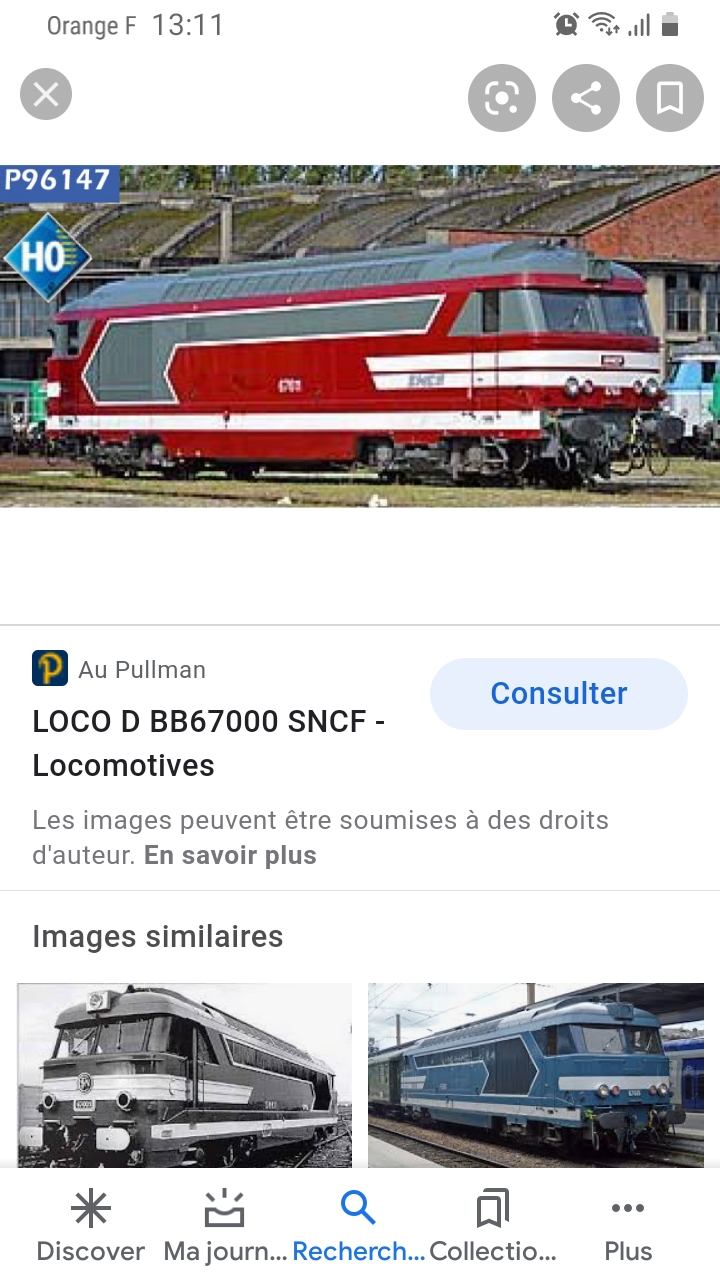Open the red BB67000 locomotive image
The image size is (720, 1280).
click(x=360, y=336)
